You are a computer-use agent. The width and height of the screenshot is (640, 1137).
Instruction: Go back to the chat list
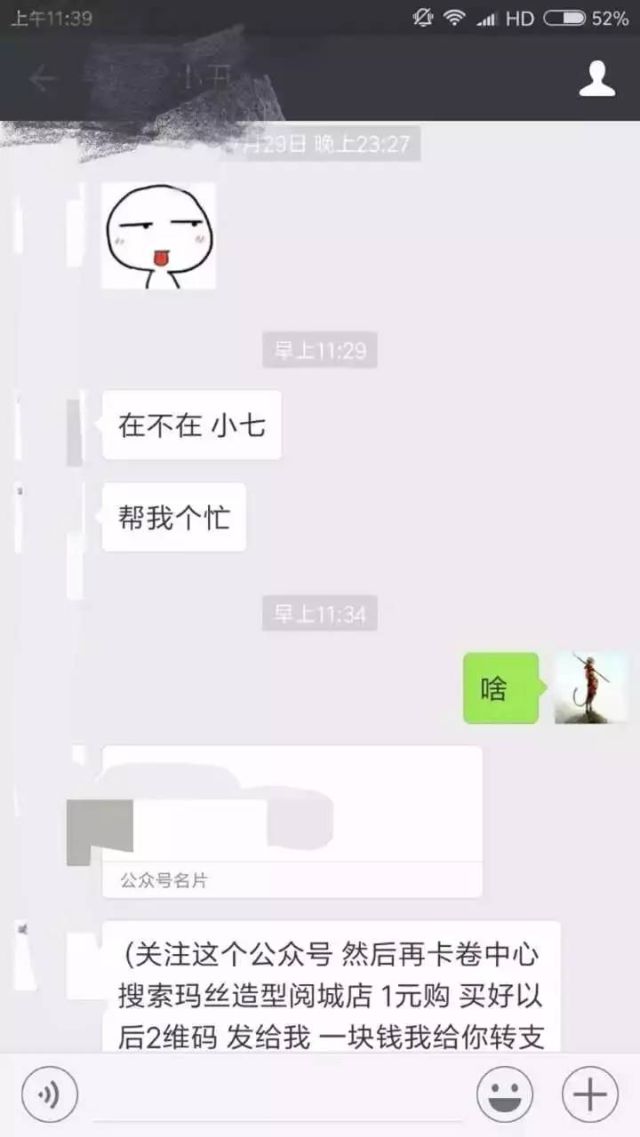point(42,79)
